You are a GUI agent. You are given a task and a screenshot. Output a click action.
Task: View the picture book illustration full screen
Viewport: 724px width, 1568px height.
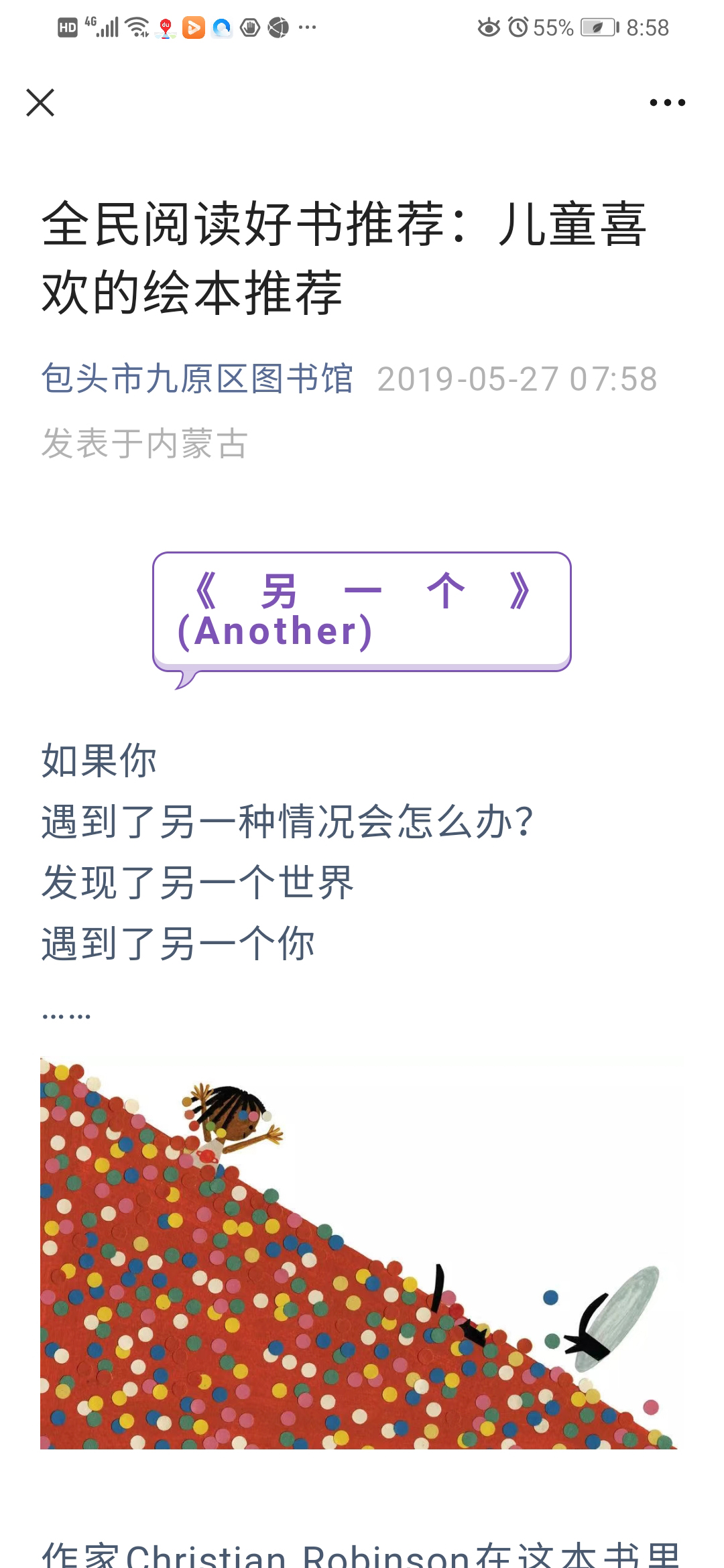tap(359, 1253)
